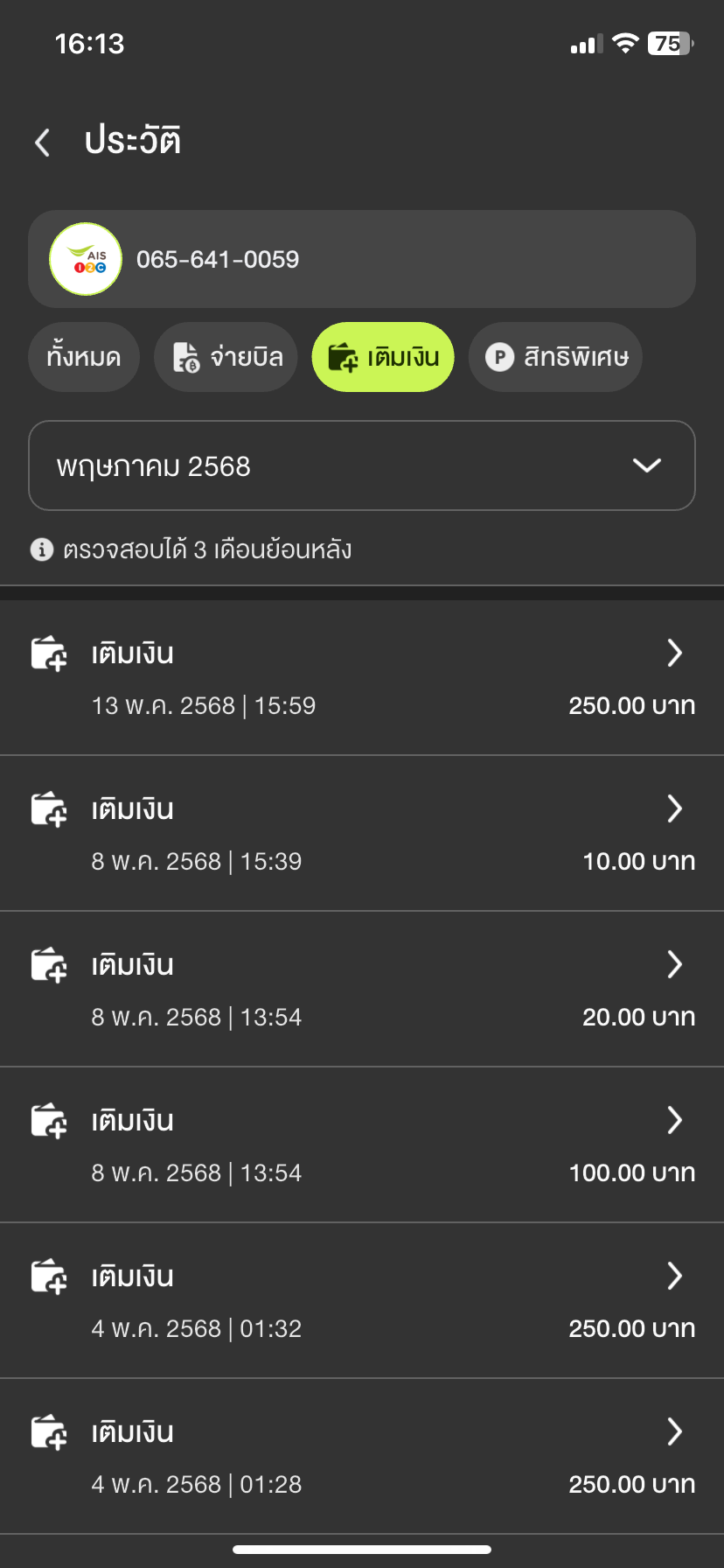Open the 10.00 บาท top-up entry
724x1568 pixels.
click(362, 833)
